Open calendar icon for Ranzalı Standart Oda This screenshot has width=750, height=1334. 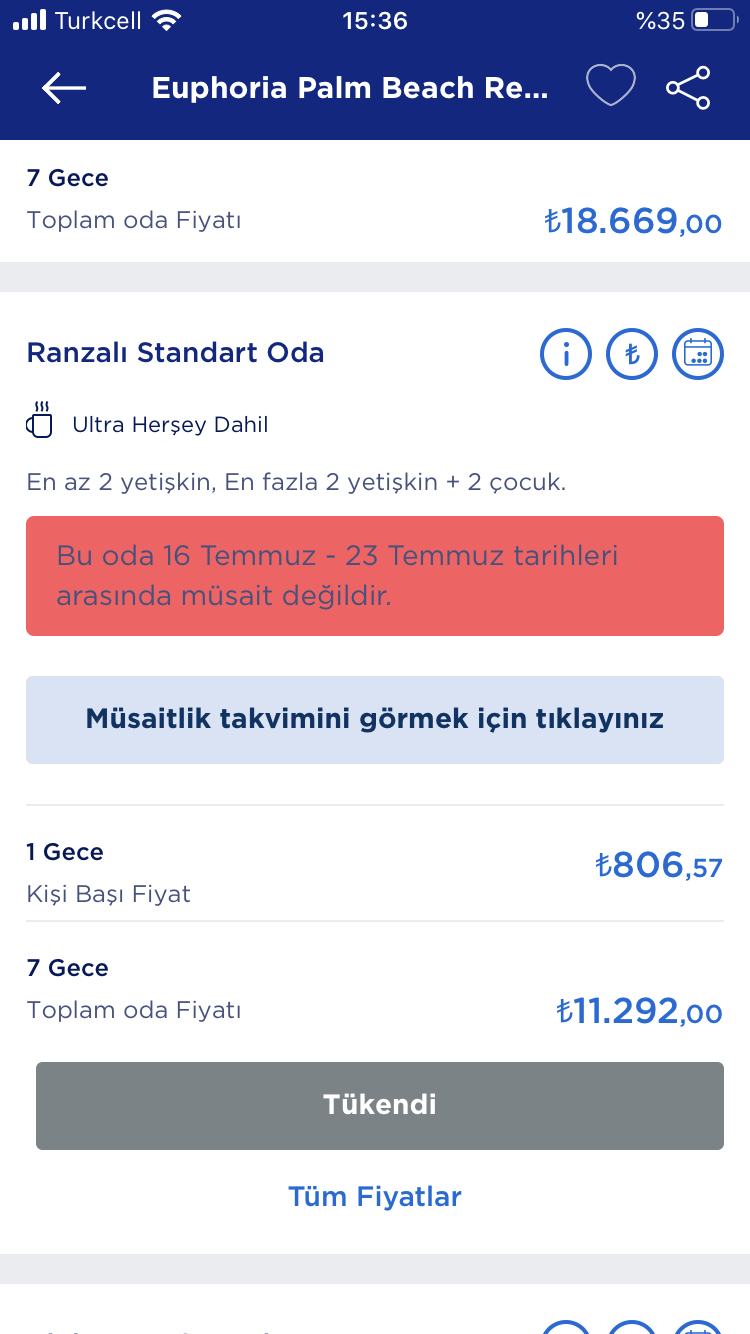pos(698,354)
